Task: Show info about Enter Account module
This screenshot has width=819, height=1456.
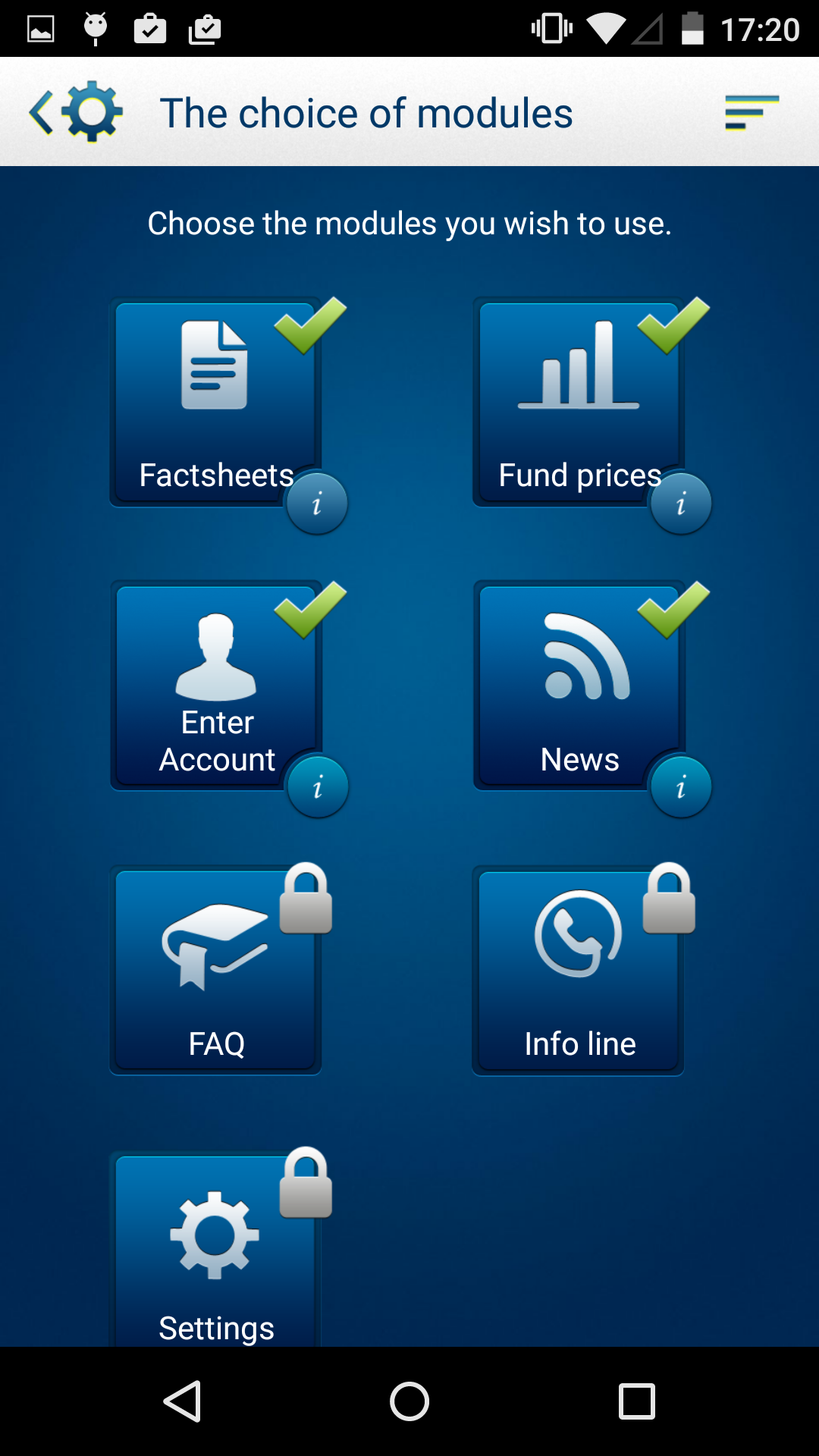Action: coord(317,787)
